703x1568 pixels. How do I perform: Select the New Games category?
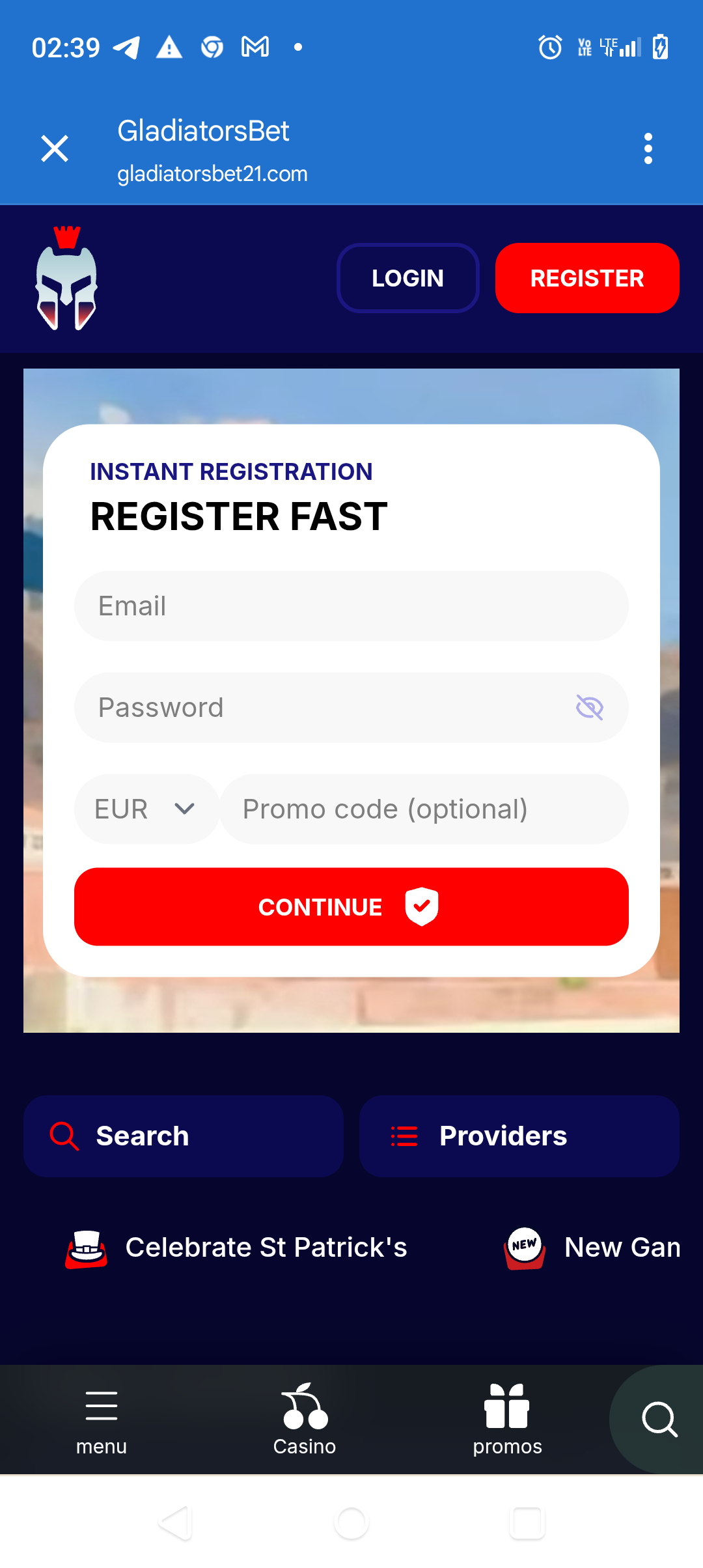pyautogui.click(x=592, y=1248)
